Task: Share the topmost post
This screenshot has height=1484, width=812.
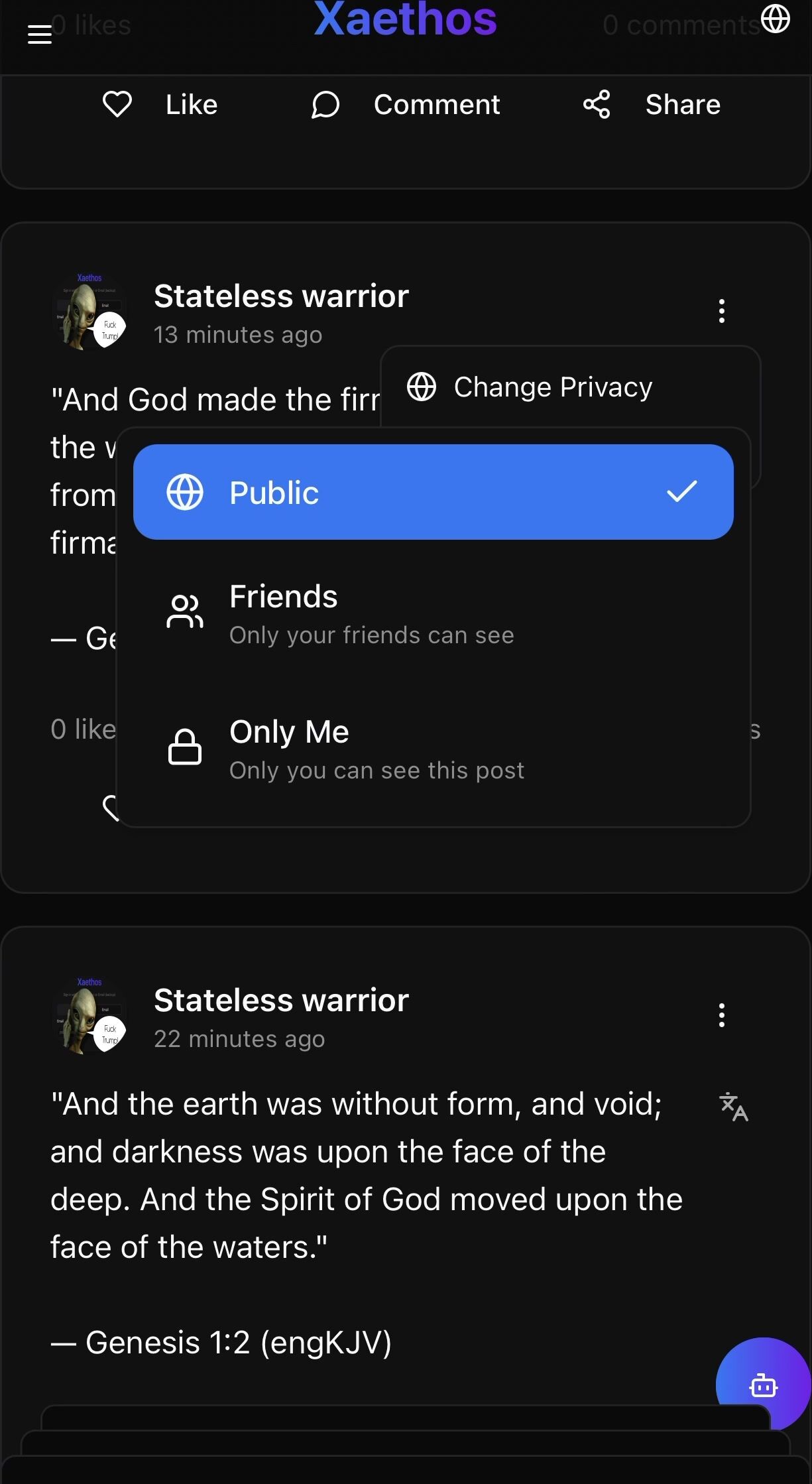Action: pos(652,105)
